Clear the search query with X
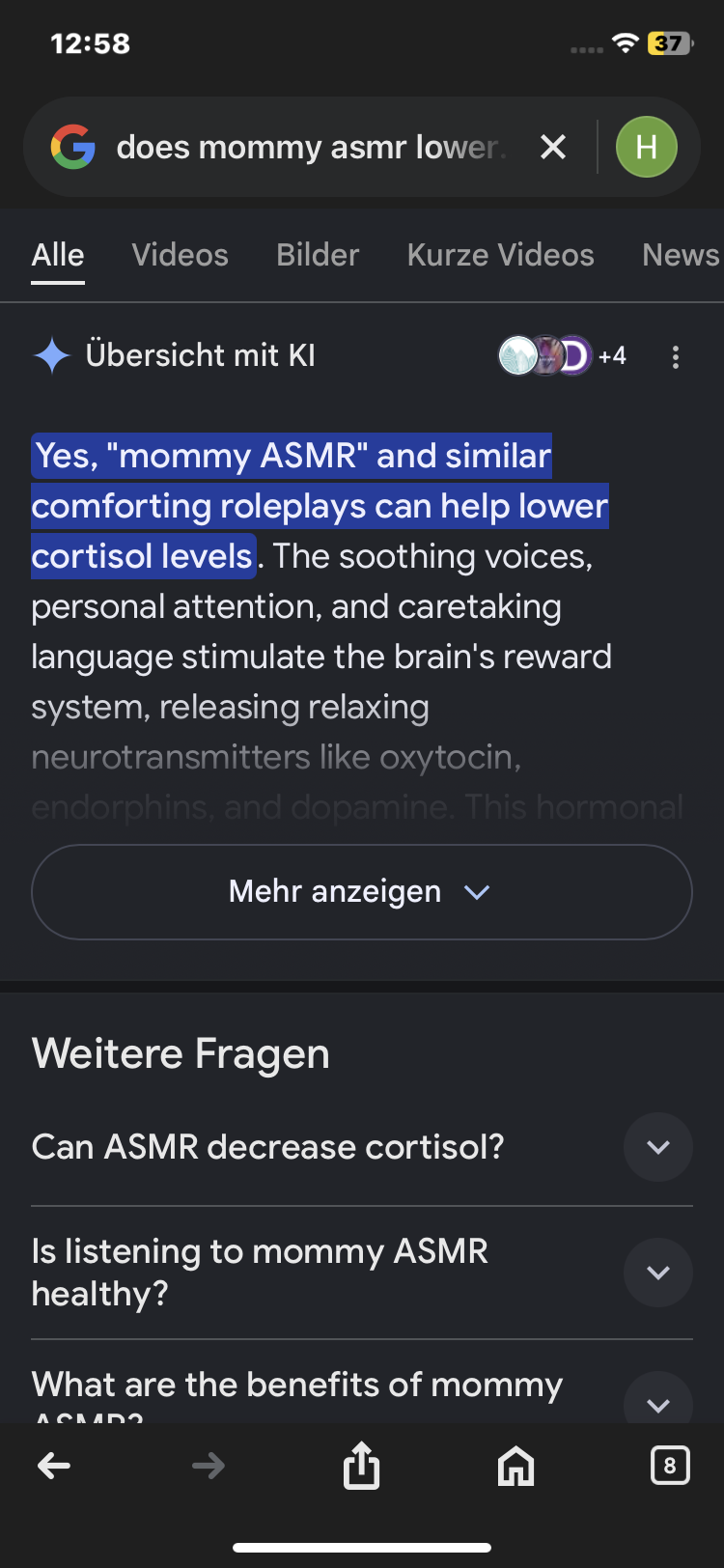The image size is (724, 1568). tap(553, 147)
